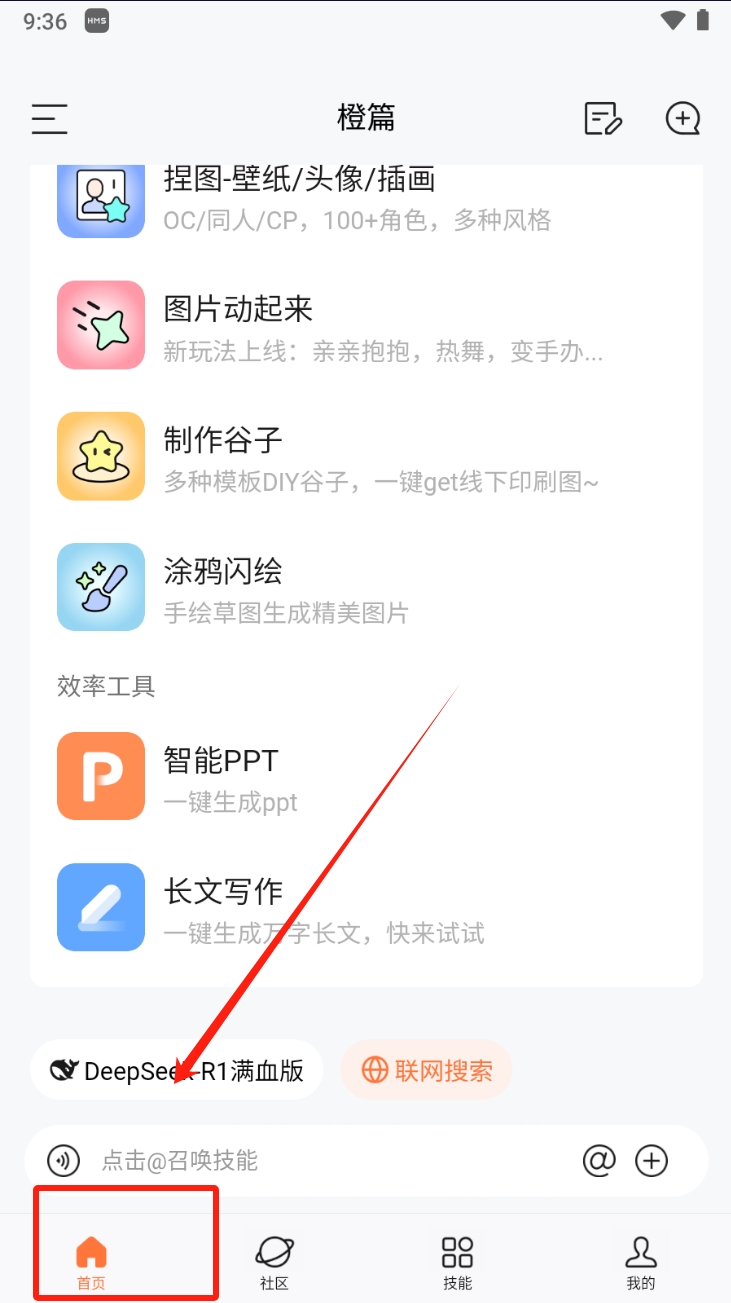This screenshot has height=1303, width=731.
Task: Switch to the 首页 tab
Action: [x=91, y=1260]
